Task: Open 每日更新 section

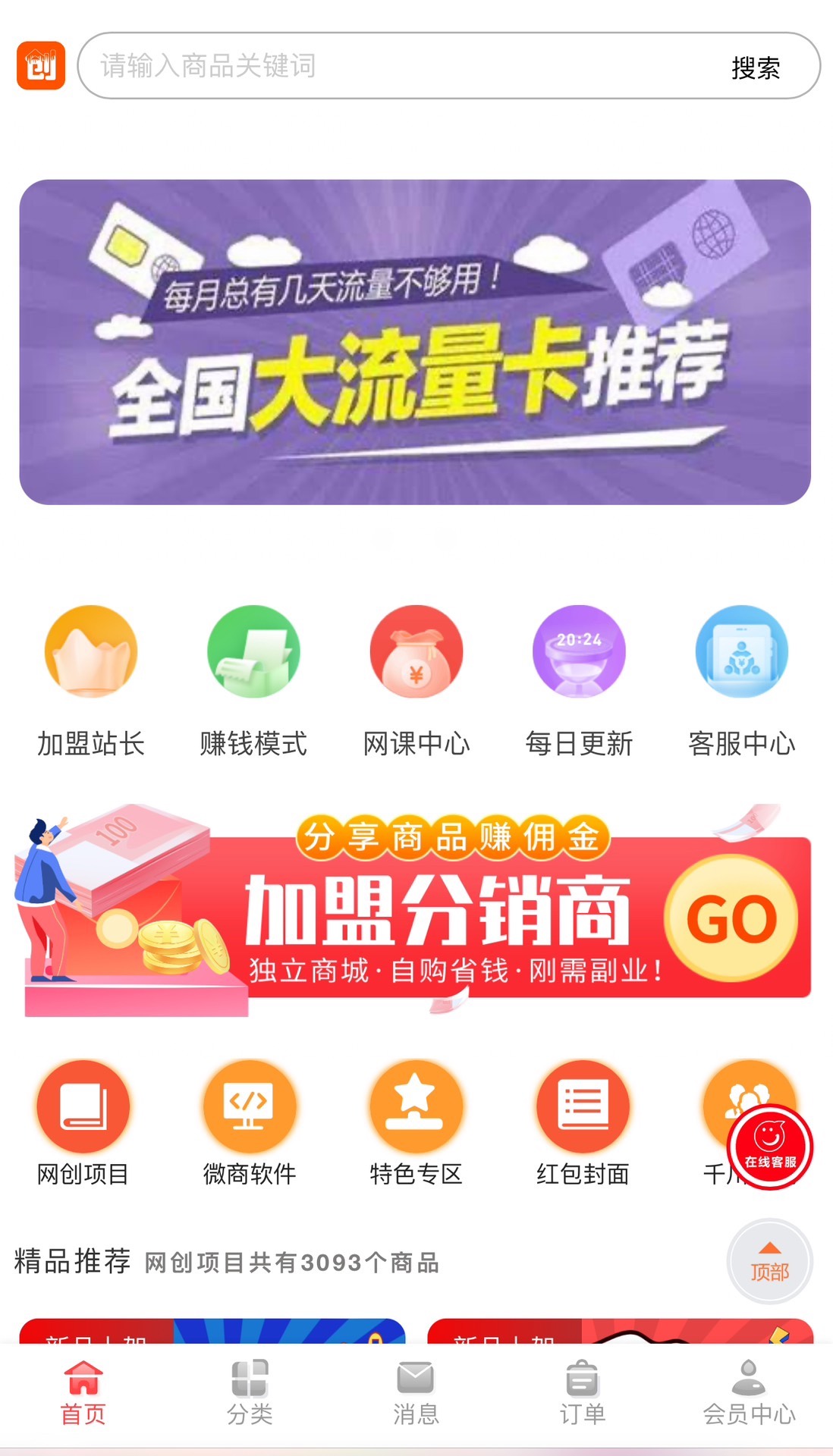Action: [579, 680]
